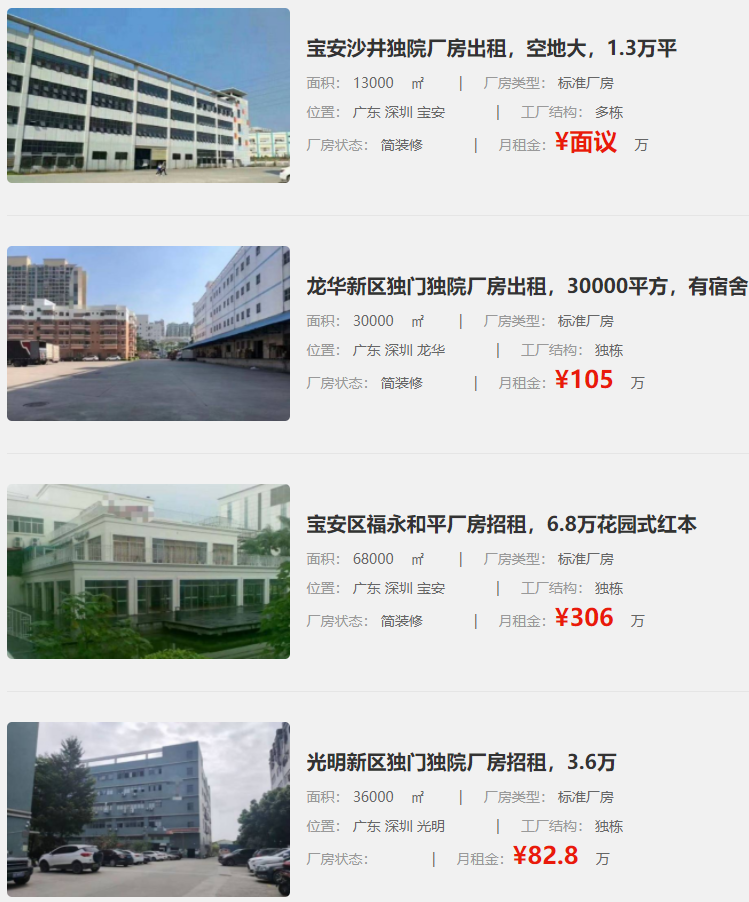Image resolution: width=749 pixels, height=902 pixels.
Task: Open the 宝安沙井独院厂房出租 listing
Action: 492,48
